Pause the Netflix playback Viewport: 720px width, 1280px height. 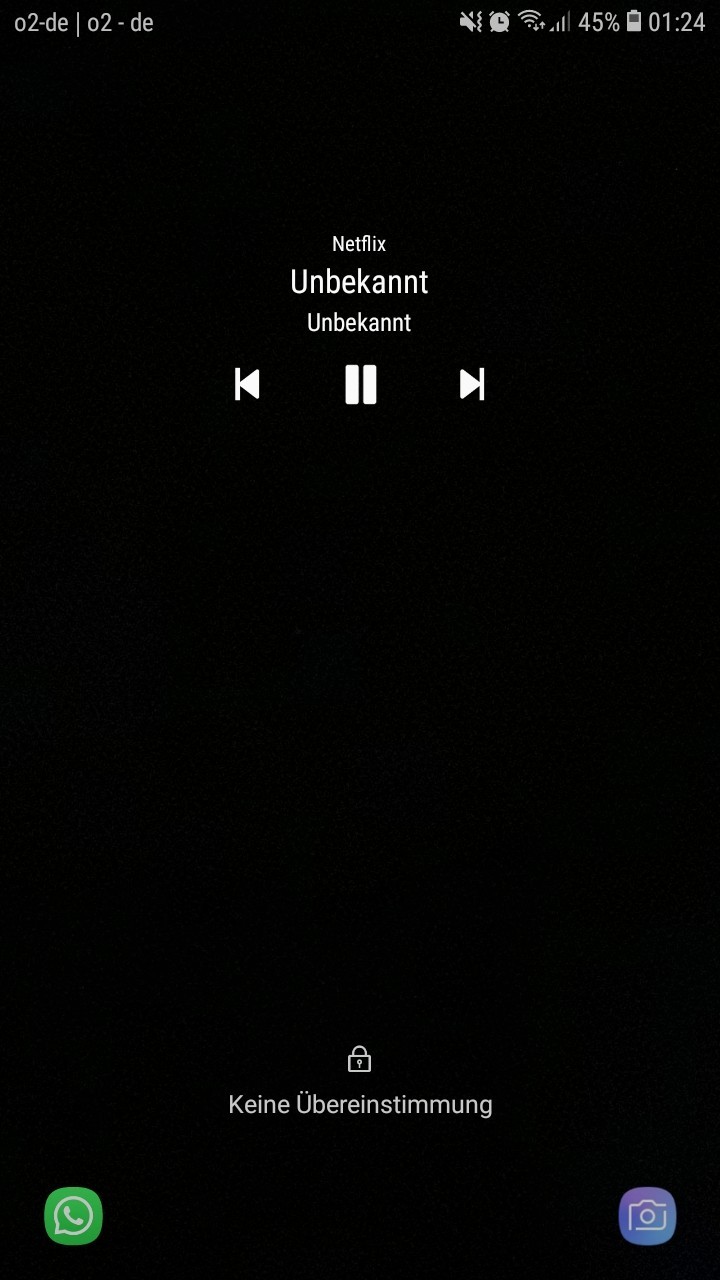pos(360,384)
